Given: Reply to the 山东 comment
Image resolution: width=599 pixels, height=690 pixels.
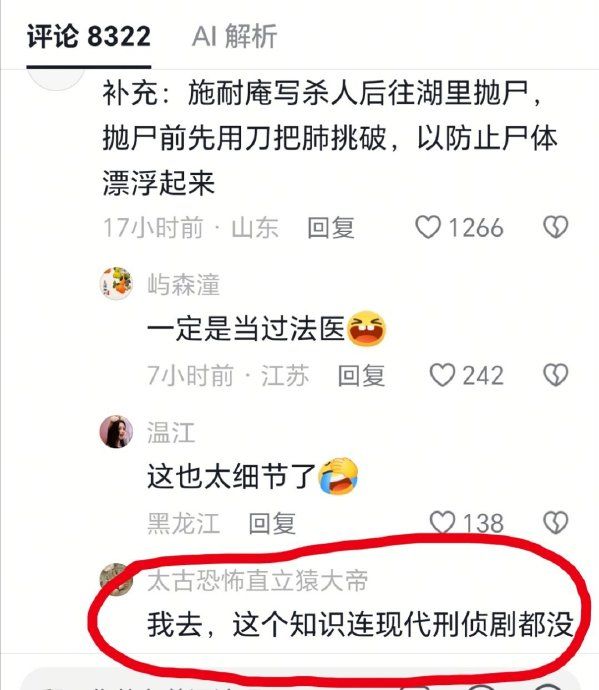Looking at the screenshot, I should tap(331, 228).
